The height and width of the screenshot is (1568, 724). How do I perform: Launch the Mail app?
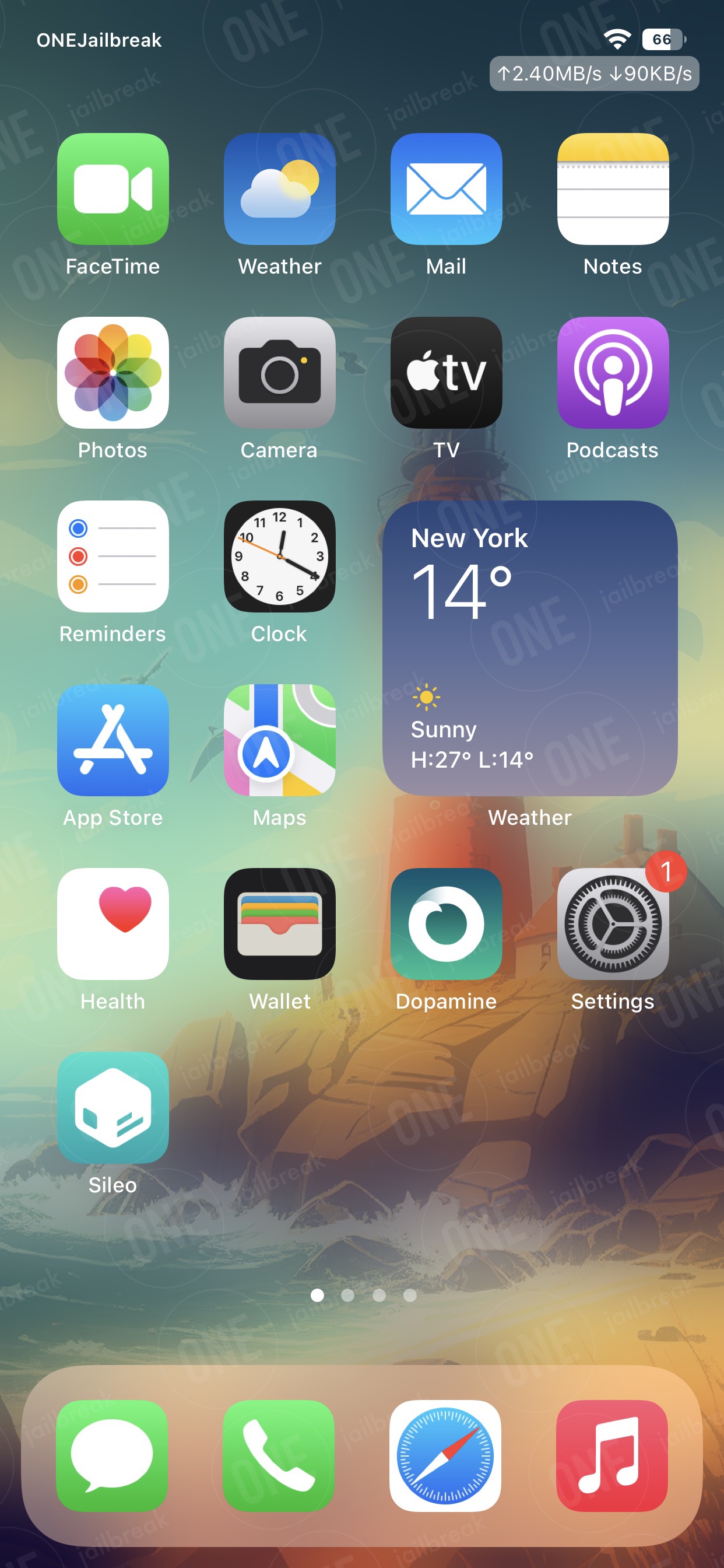[446, 188]
